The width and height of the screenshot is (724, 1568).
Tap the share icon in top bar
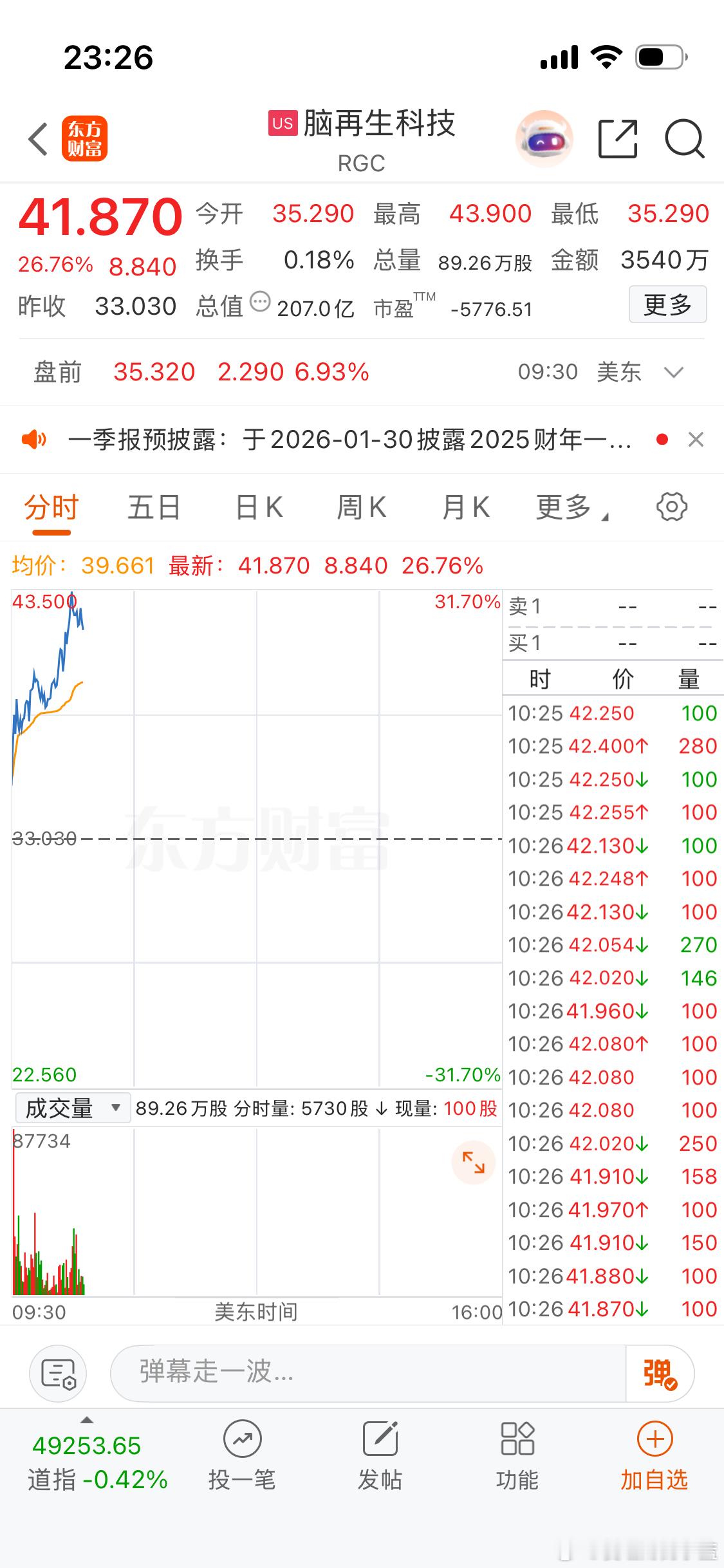[x=618, y=138]
